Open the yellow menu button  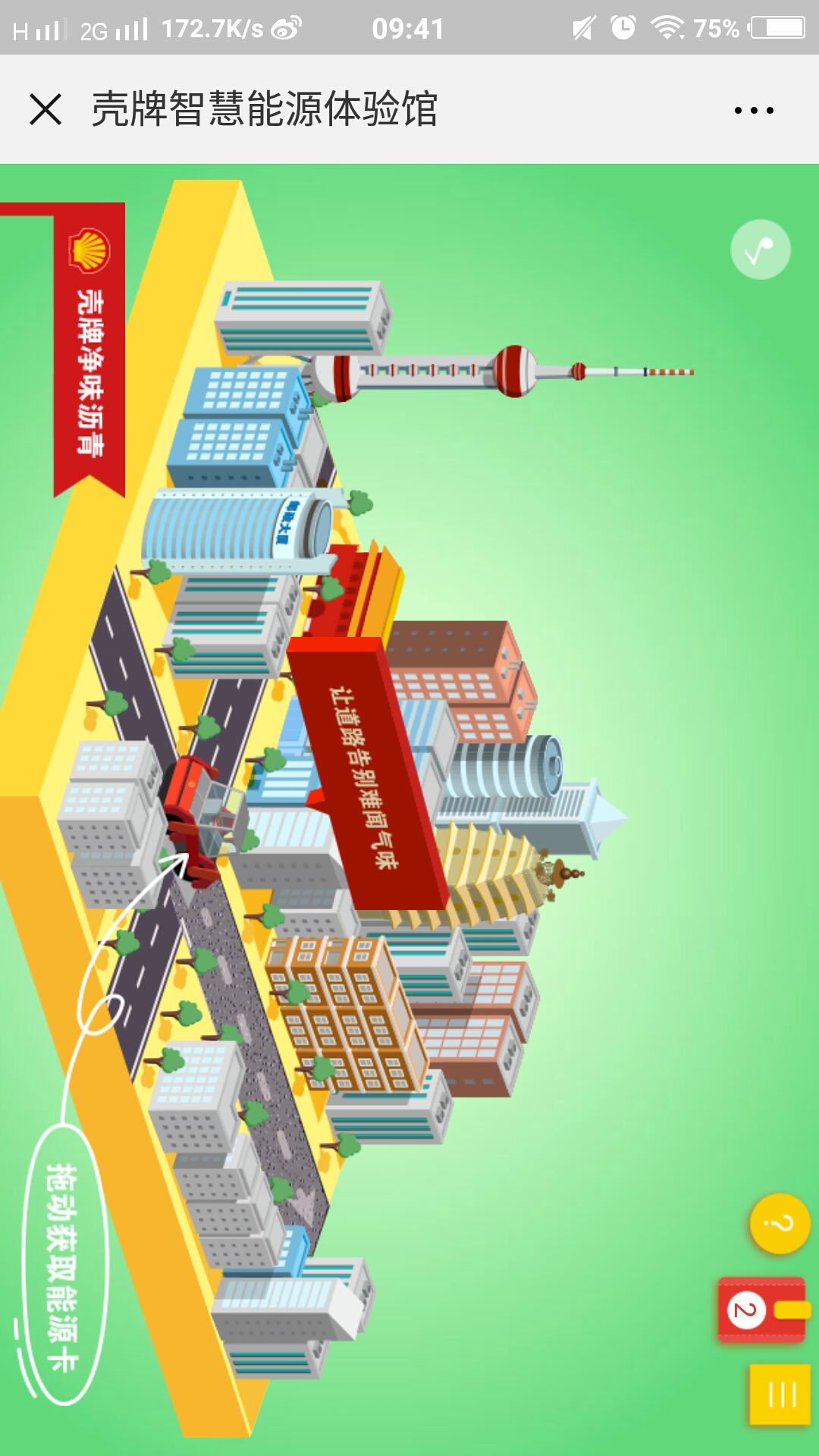[x=779, y=1394]
